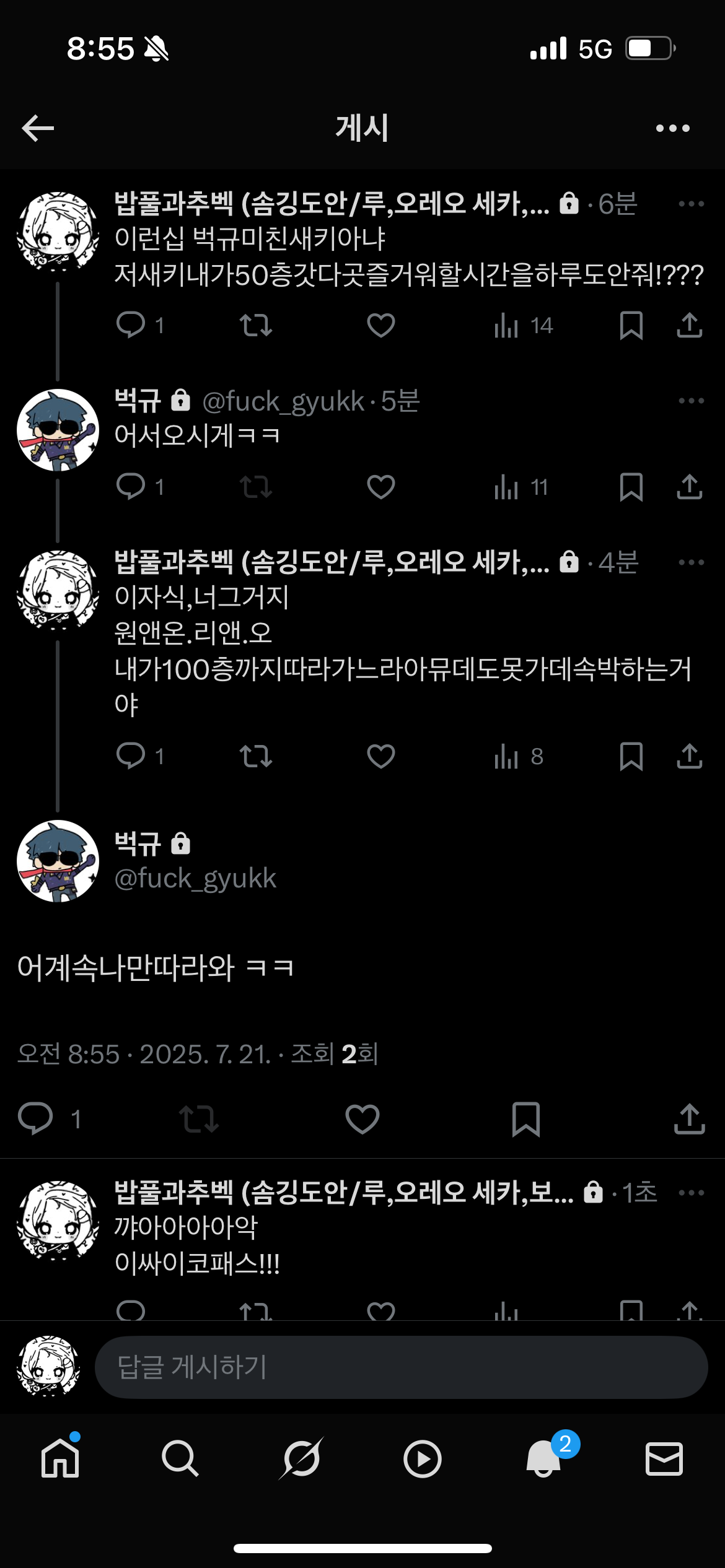Reply to the main post 어계속나만따라와
The width and height of the screenshot is (725, 1568).
click(35, 1119)
